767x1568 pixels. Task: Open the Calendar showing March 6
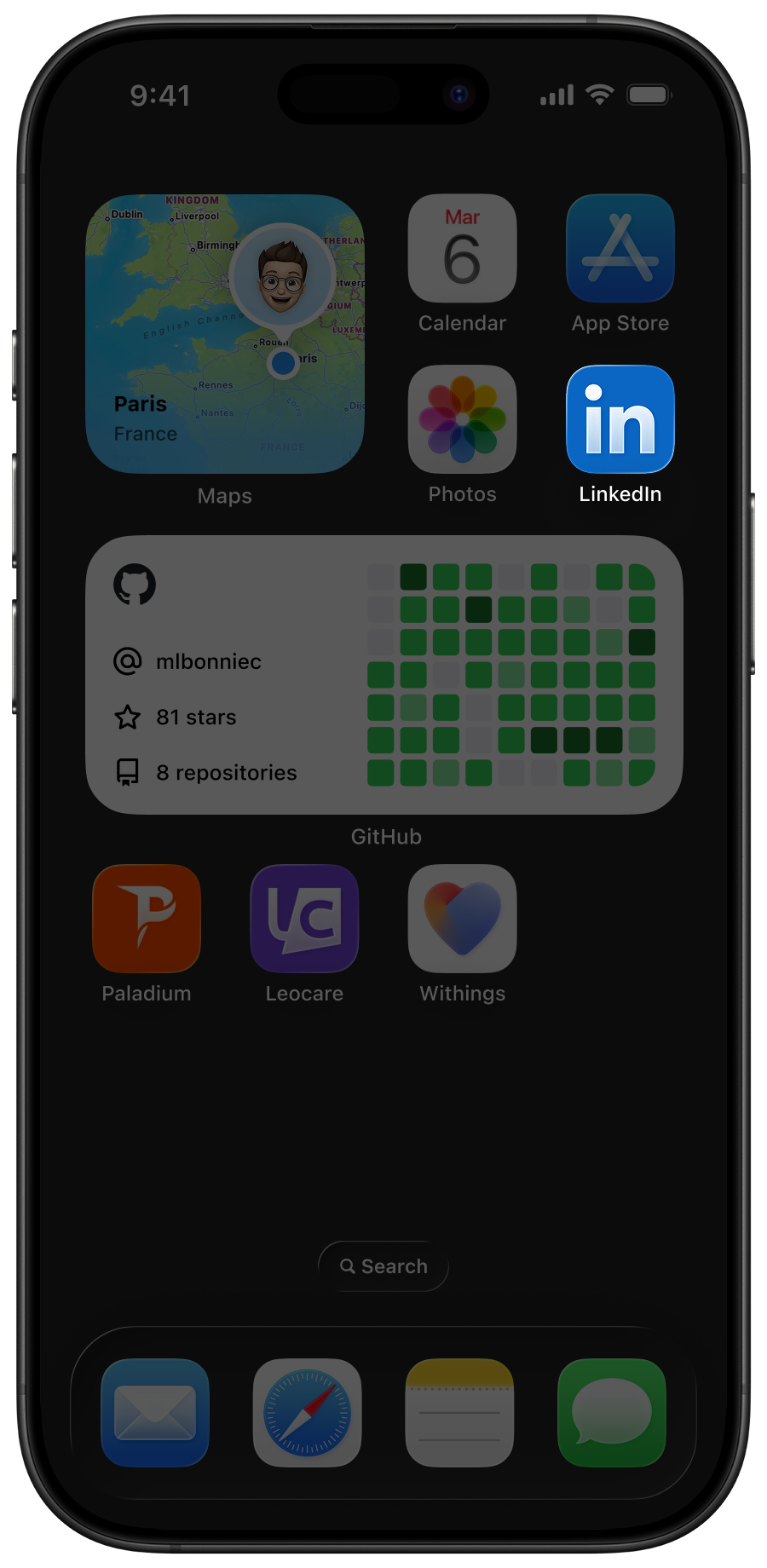pos(462,247)
